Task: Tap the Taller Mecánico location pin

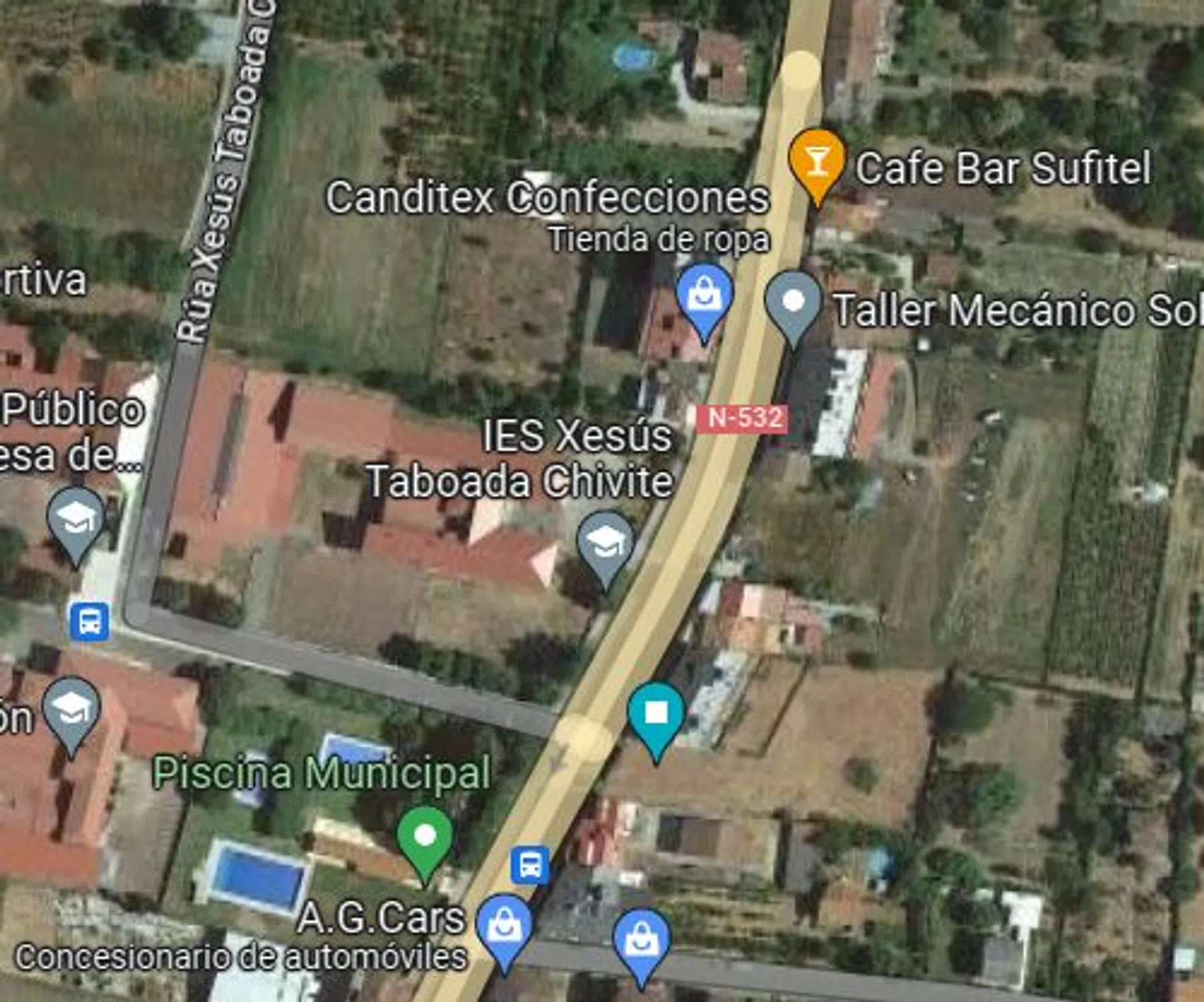Action: coord(793,302)
